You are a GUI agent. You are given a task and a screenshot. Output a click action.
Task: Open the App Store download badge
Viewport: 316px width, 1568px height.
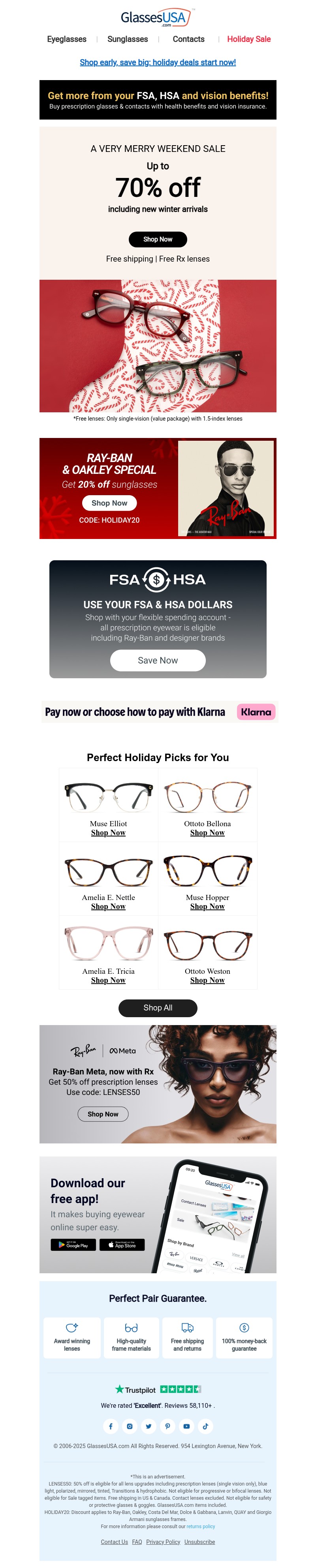point(122,1245)
